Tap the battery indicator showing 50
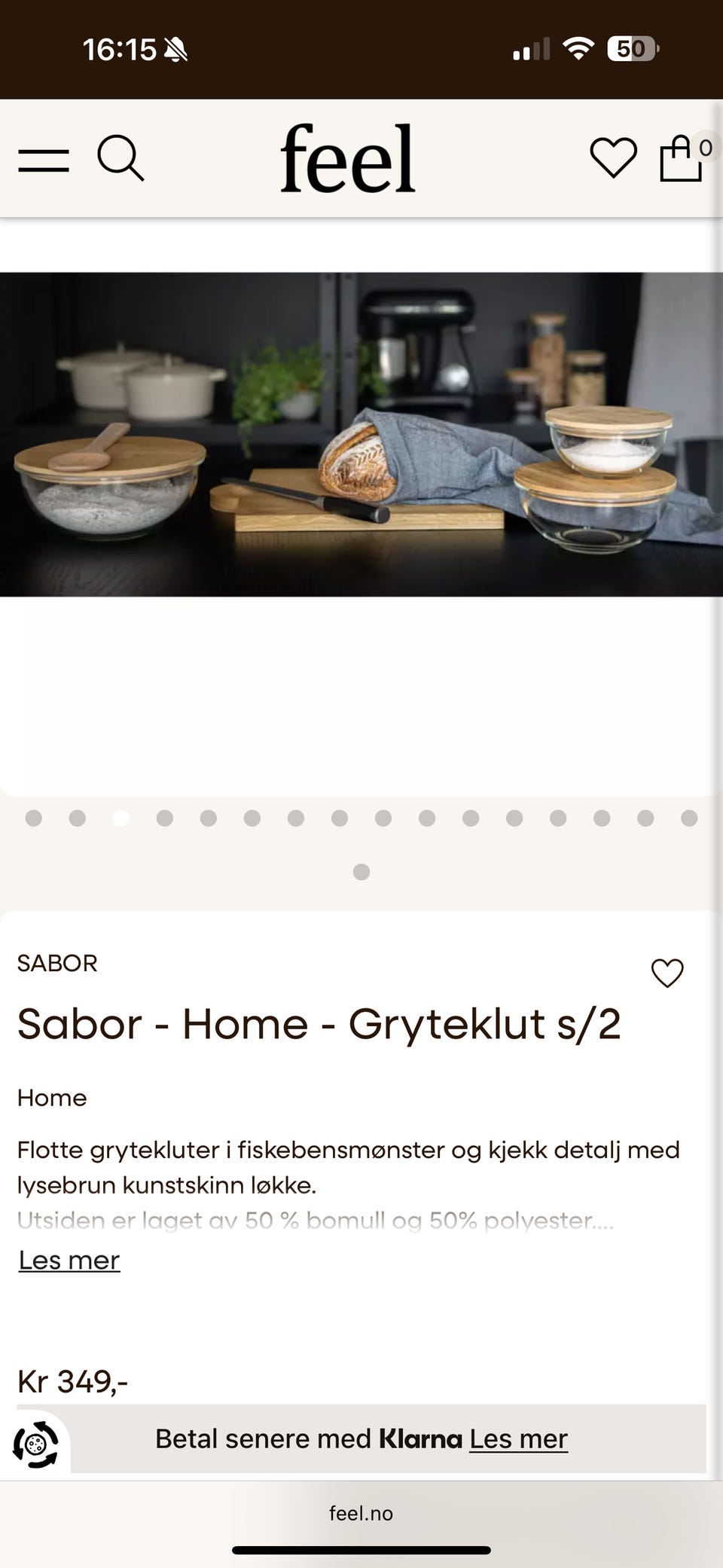 (630, 48)
